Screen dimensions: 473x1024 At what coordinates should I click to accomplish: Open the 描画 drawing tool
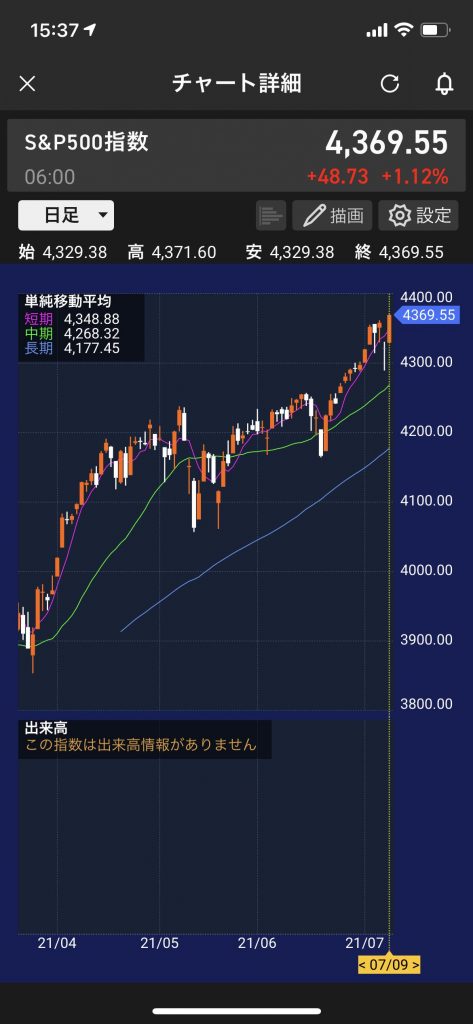(332, 216)
